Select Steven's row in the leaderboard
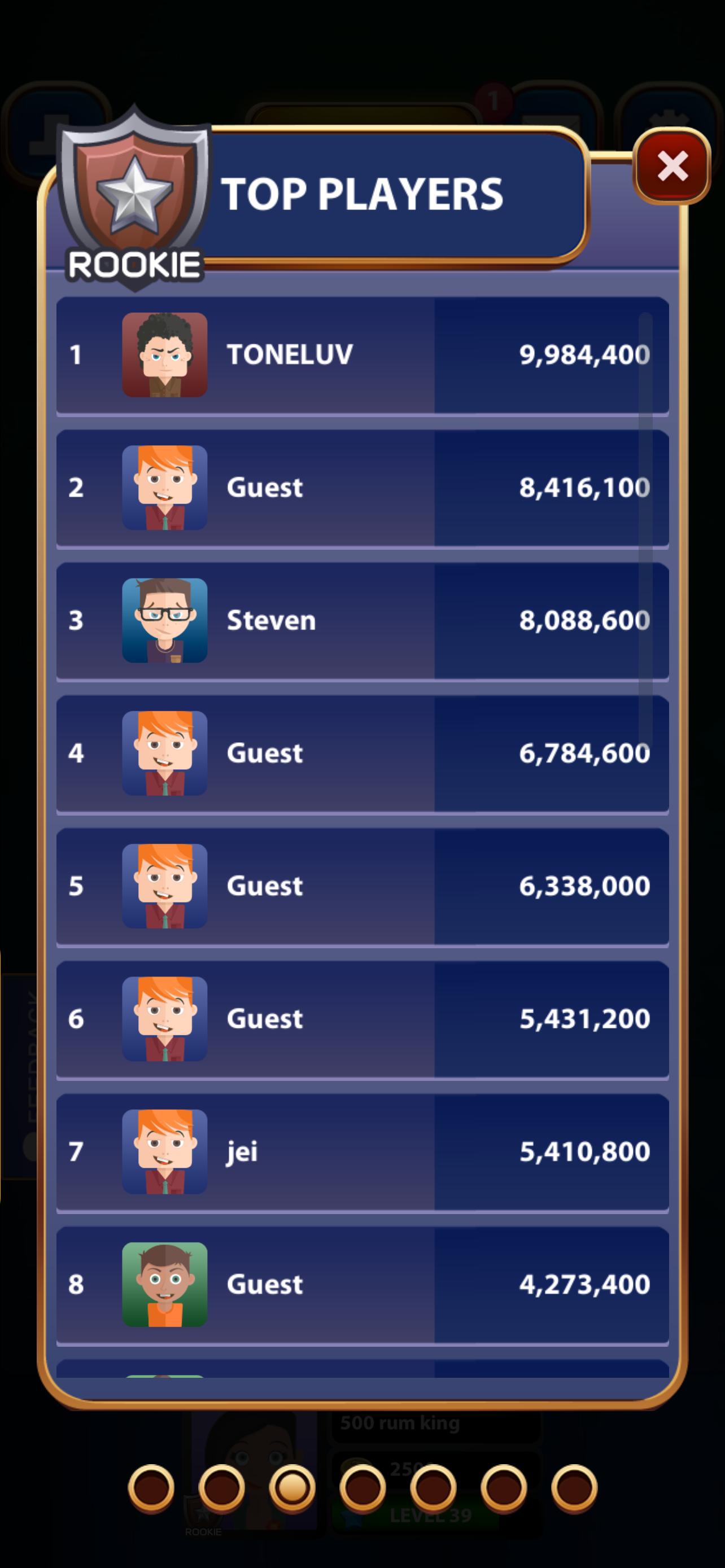The width and height of the screenshot is (725, 1568). coord(362,621)
